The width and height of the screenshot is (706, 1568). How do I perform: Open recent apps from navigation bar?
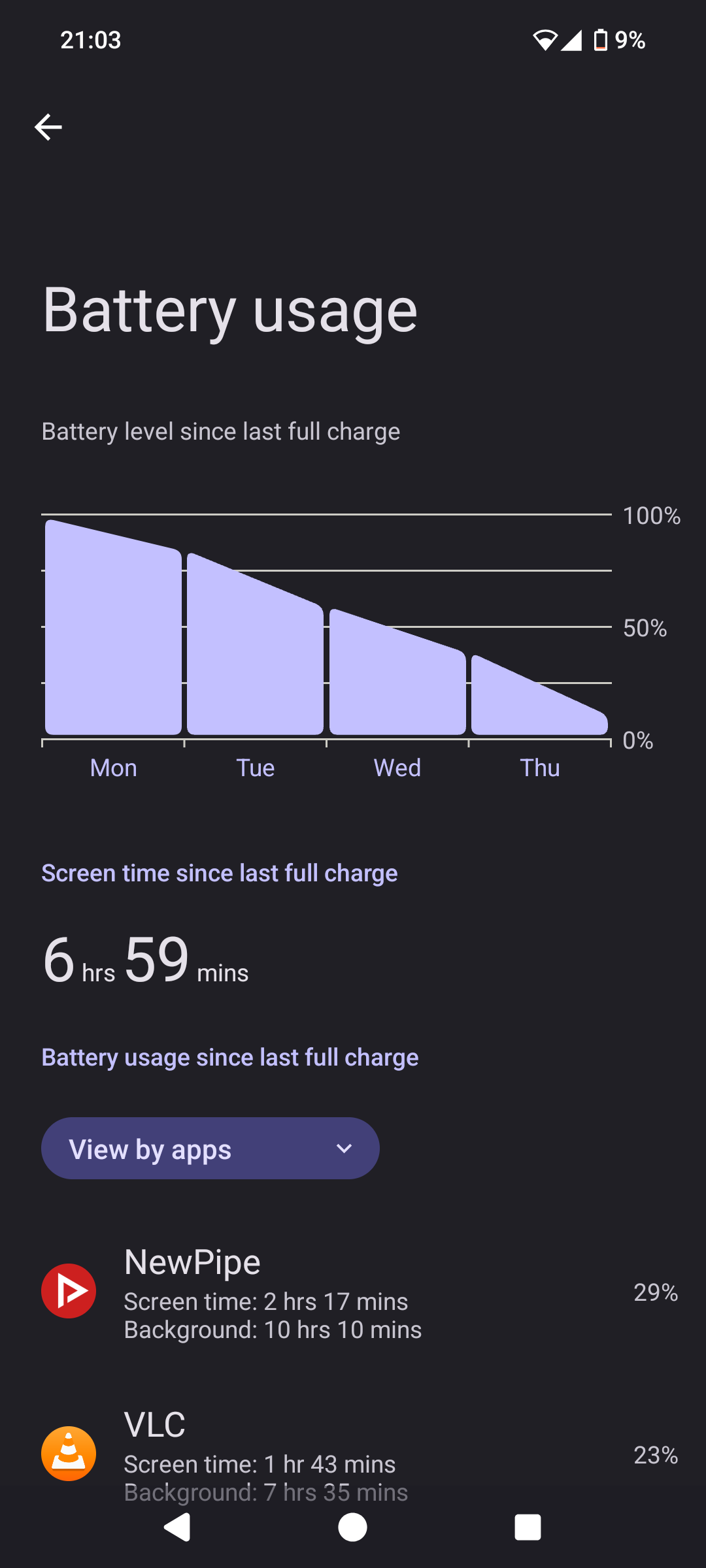coord(528,1527)
